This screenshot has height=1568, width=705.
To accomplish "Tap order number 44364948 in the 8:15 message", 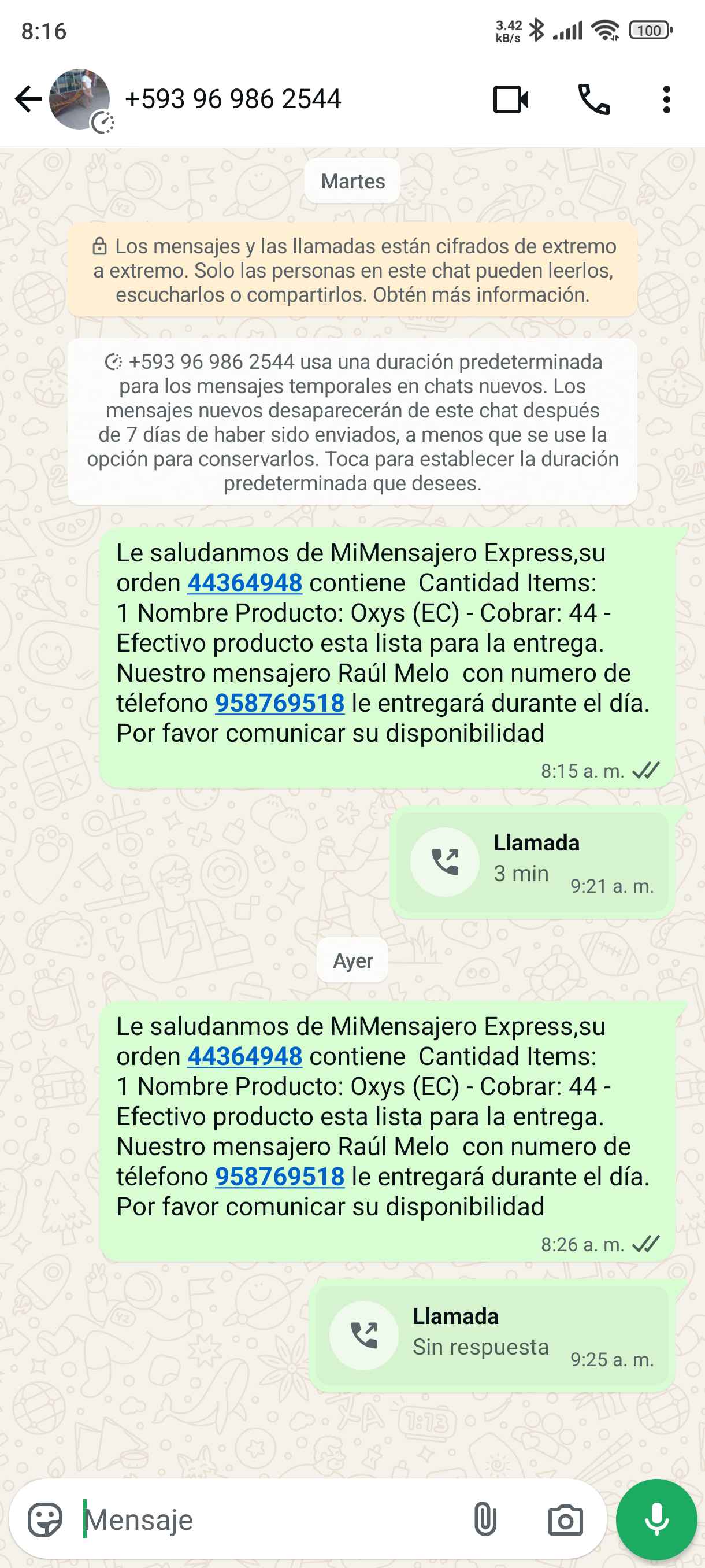I will point(244,583).
